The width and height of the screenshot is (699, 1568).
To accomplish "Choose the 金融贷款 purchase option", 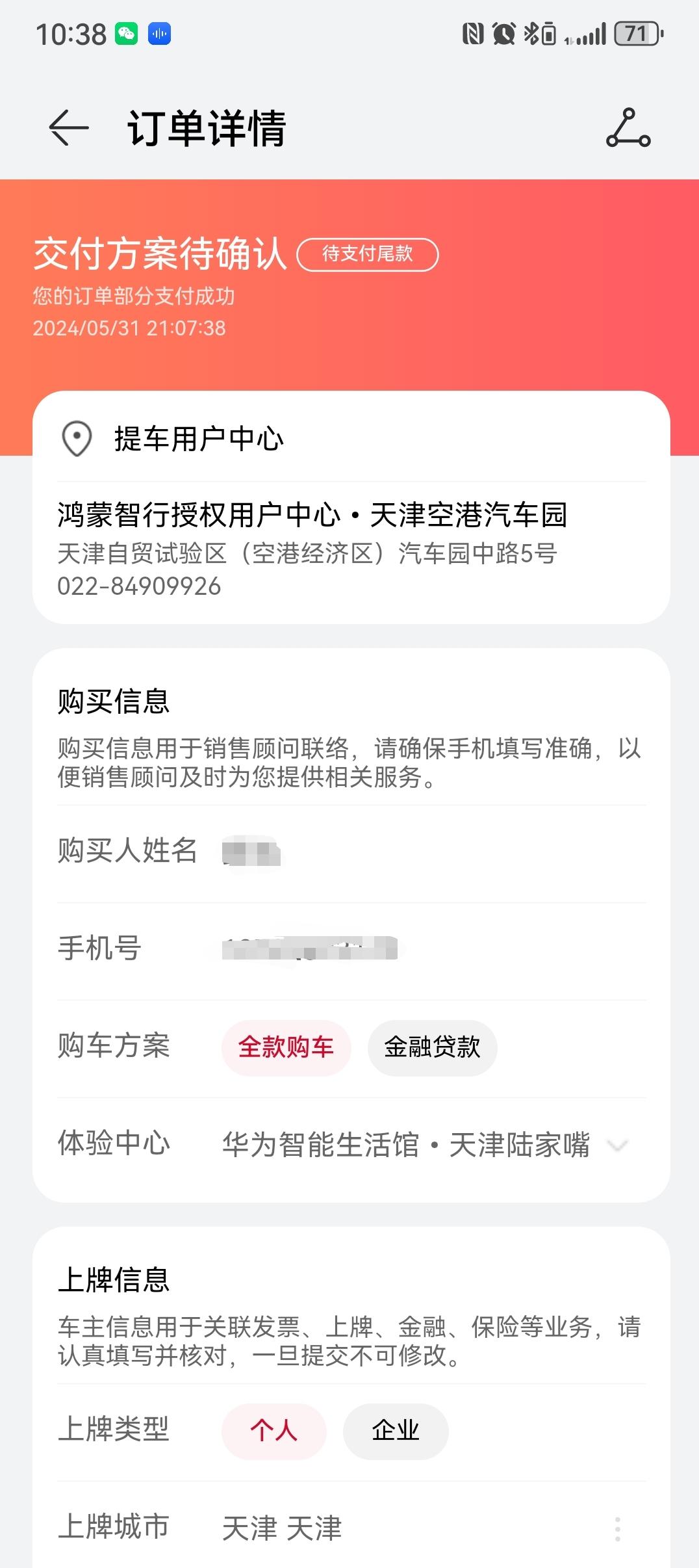I will point(432,1047).
